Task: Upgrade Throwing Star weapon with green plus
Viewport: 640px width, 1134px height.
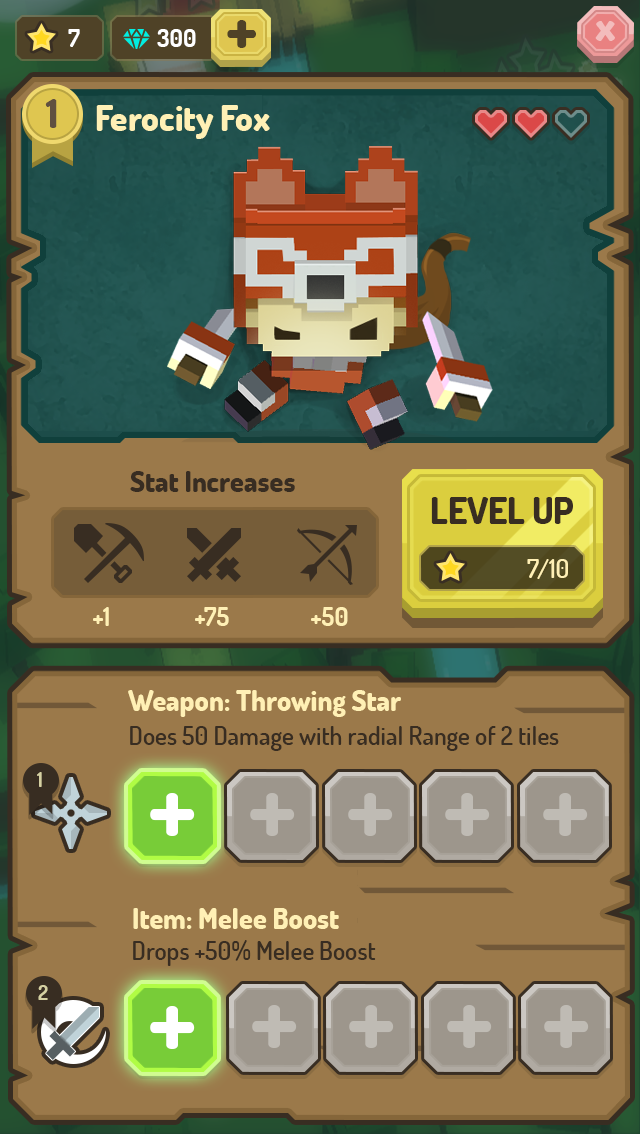Action: 172,816
